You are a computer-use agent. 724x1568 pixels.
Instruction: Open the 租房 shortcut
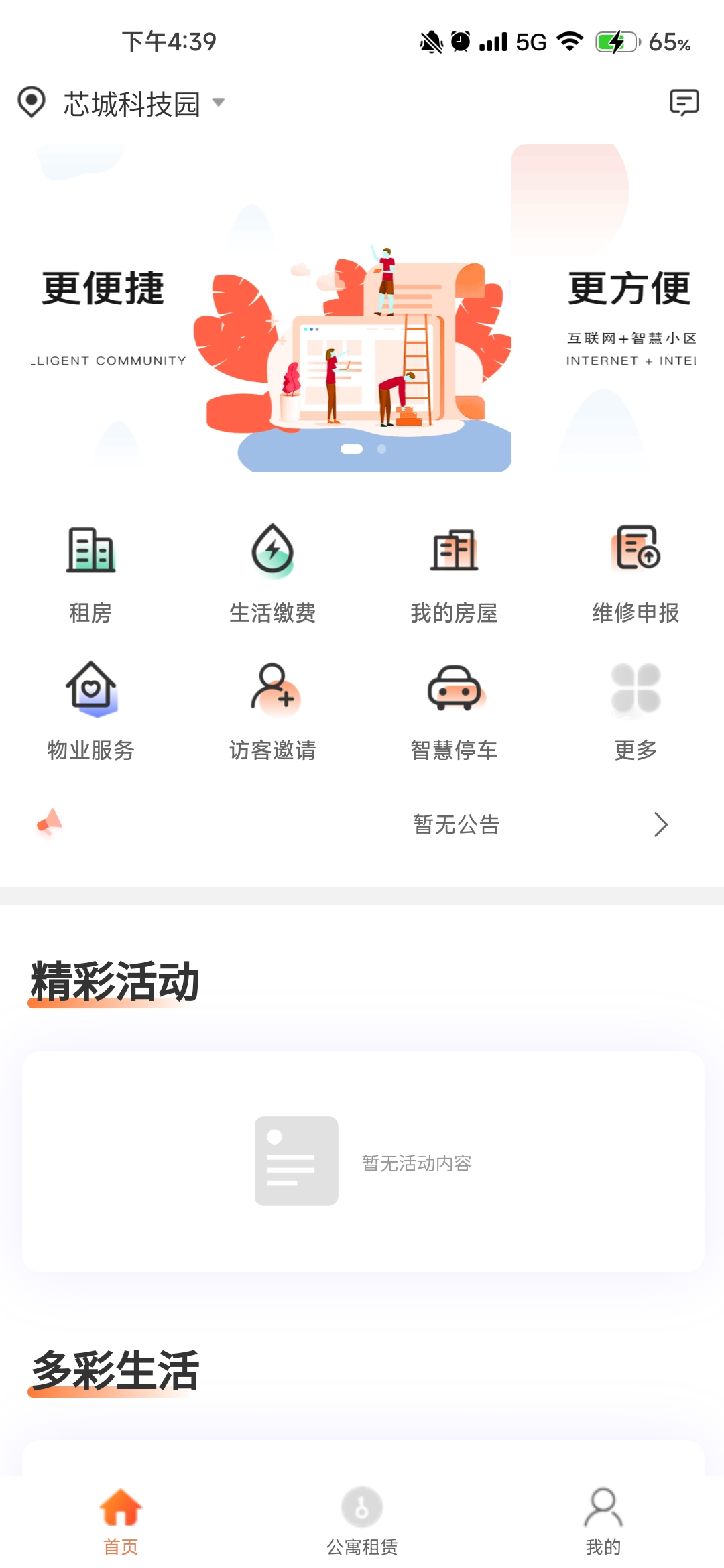point(90,574)
